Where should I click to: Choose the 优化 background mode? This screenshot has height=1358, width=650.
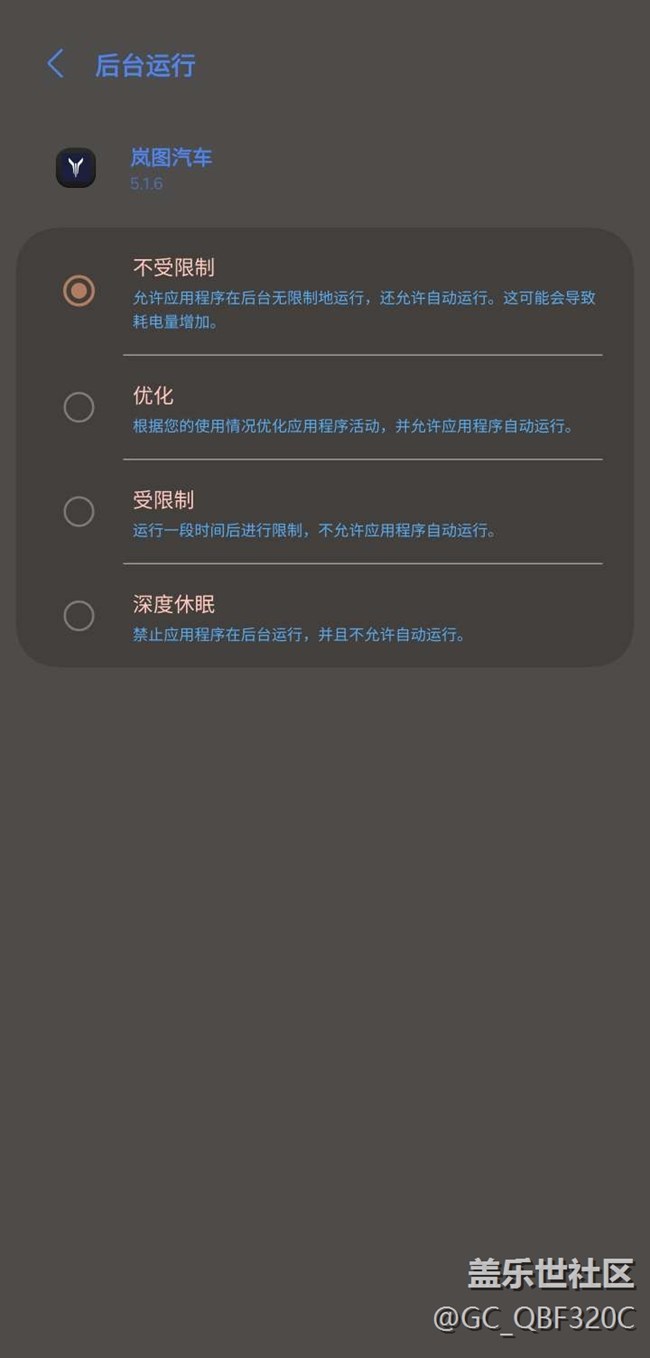[79, 407]
